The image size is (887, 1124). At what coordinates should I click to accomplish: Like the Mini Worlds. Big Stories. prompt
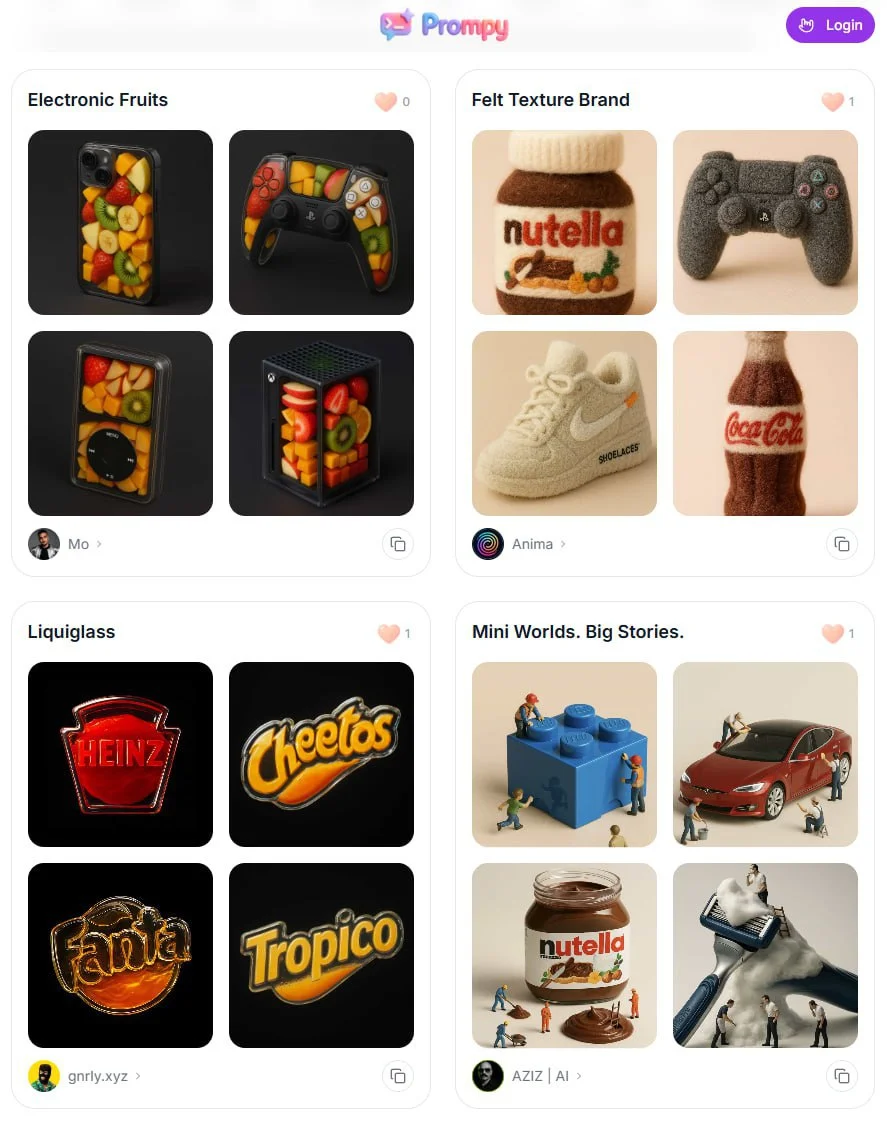(x=832, y=633)
